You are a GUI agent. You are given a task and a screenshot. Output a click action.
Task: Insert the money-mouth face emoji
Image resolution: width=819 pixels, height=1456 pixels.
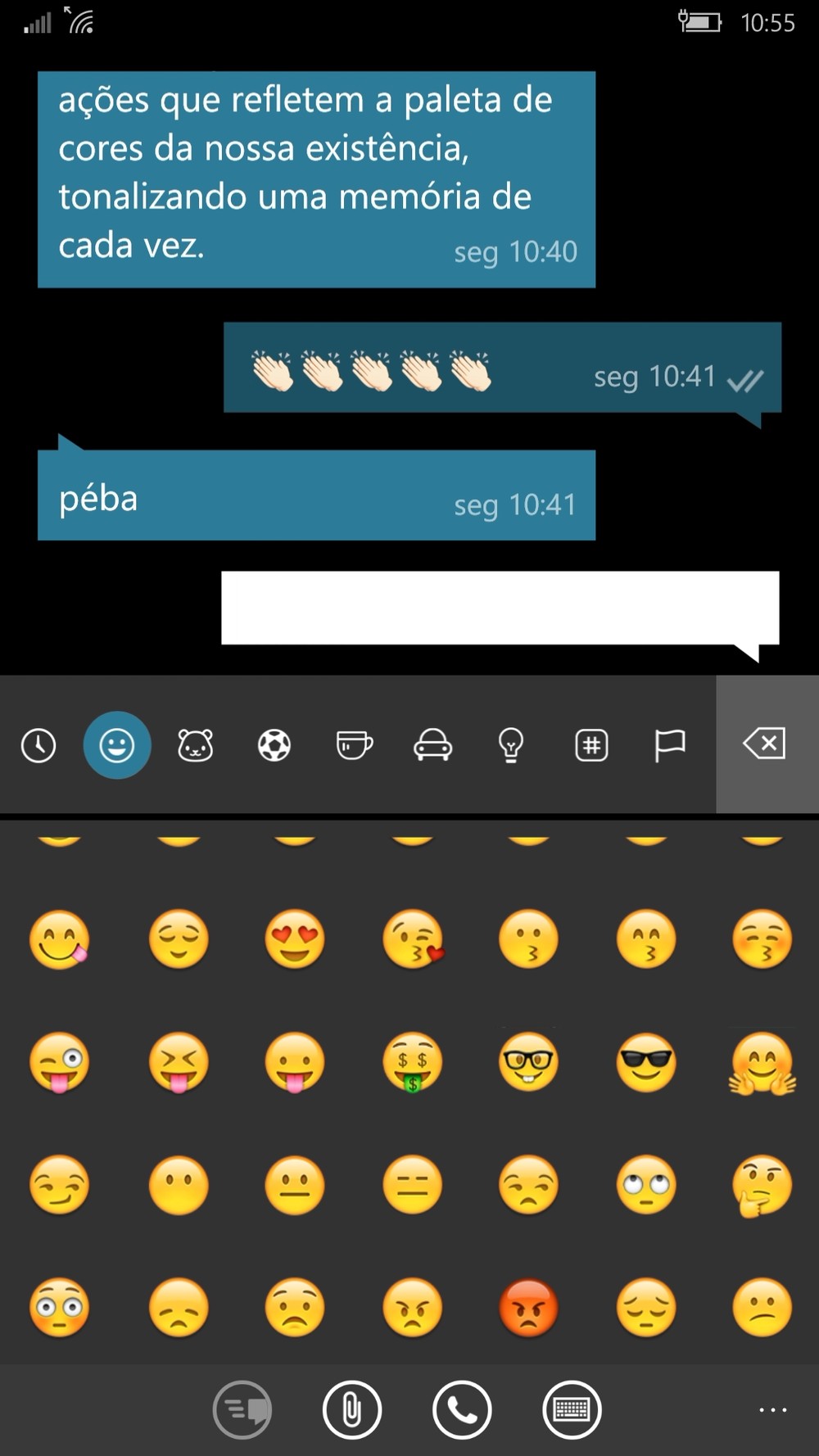(x=413, y=1062)
